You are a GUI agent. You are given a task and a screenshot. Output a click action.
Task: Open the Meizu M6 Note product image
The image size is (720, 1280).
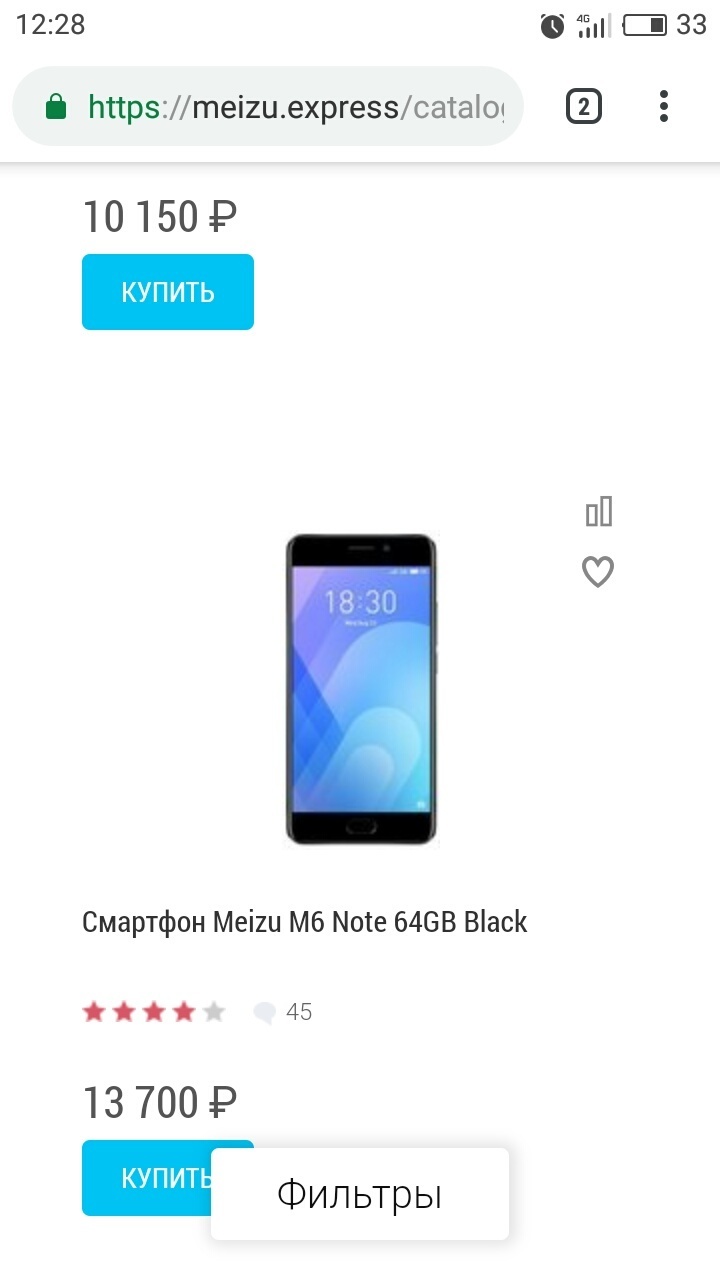point(361,690)
